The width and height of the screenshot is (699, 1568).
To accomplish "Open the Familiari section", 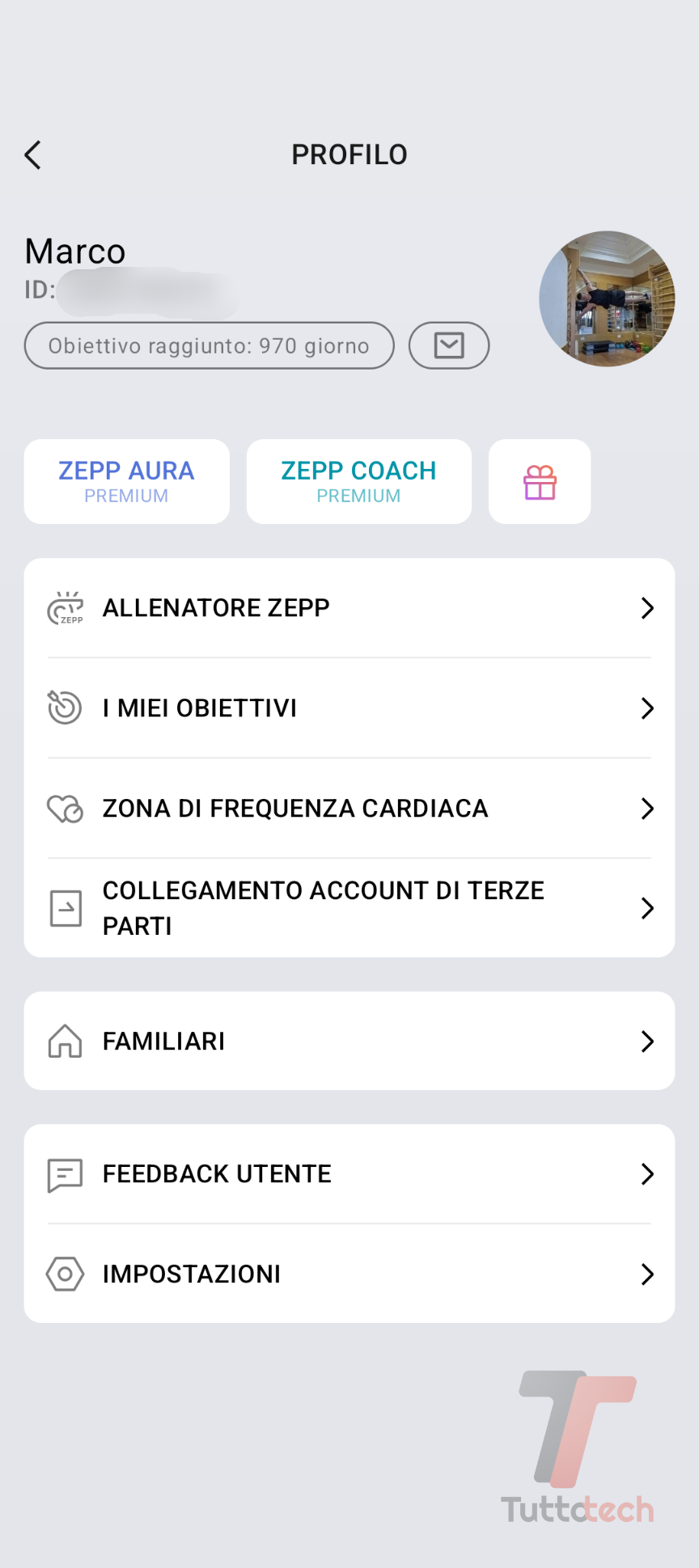I will click(349, 1042).
